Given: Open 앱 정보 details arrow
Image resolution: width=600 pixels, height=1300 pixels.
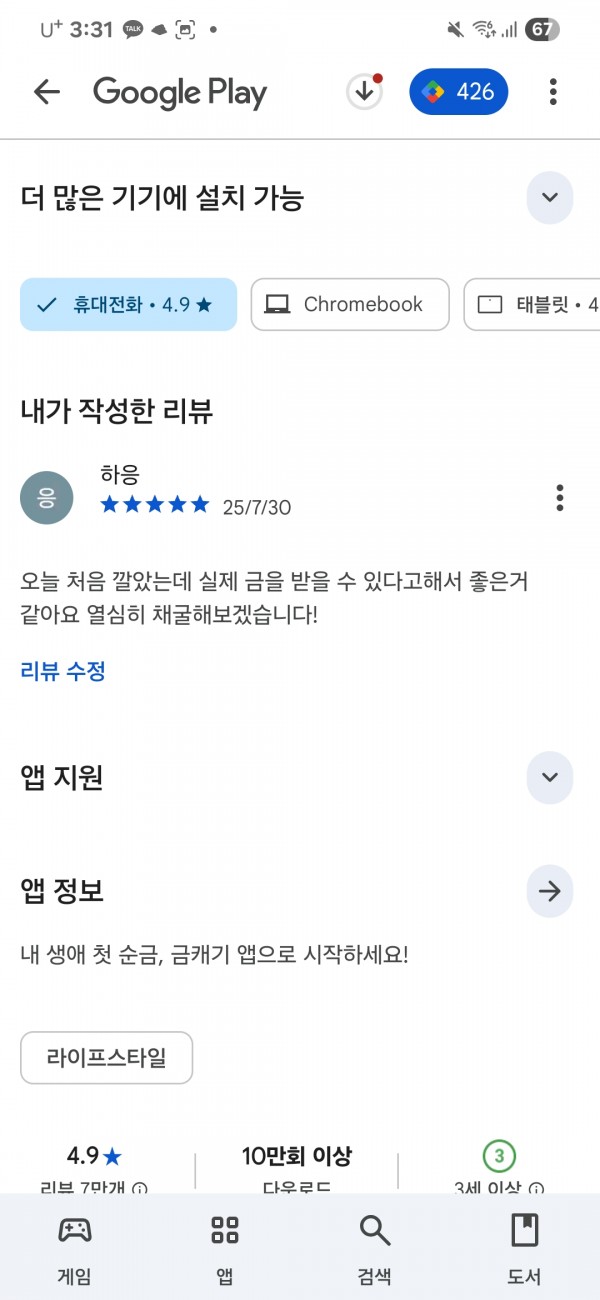Looking at the screenshot, I should pyautogui.click(x=550, y=891).
